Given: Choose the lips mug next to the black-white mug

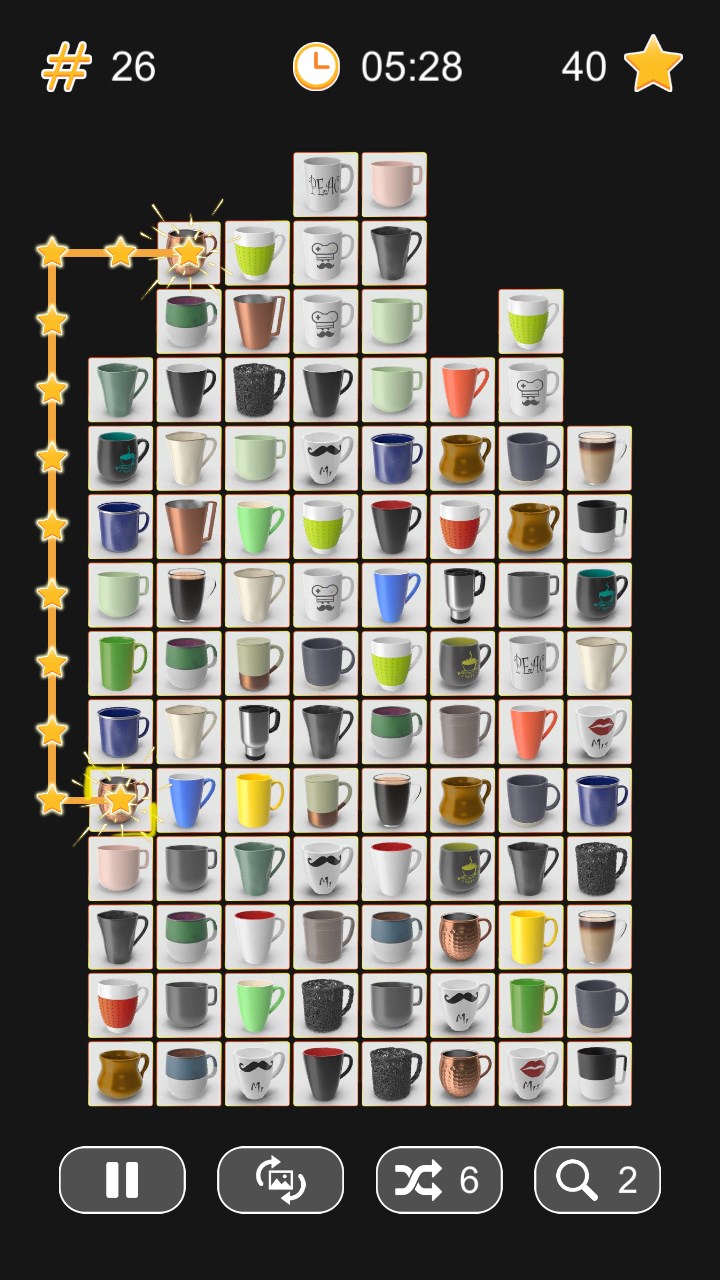Looking at the screenshot, I should pos(531,1073).
